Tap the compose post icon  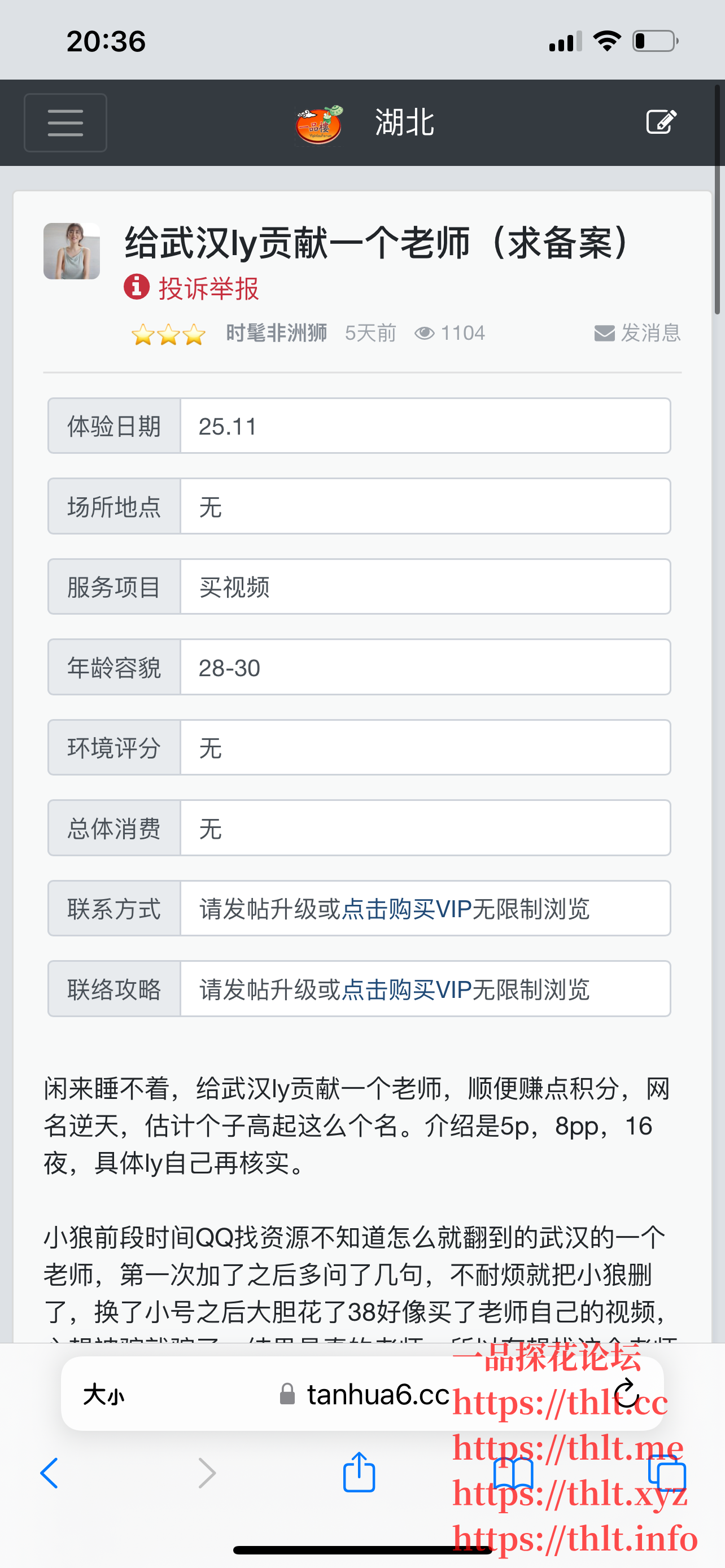point(661,122)
